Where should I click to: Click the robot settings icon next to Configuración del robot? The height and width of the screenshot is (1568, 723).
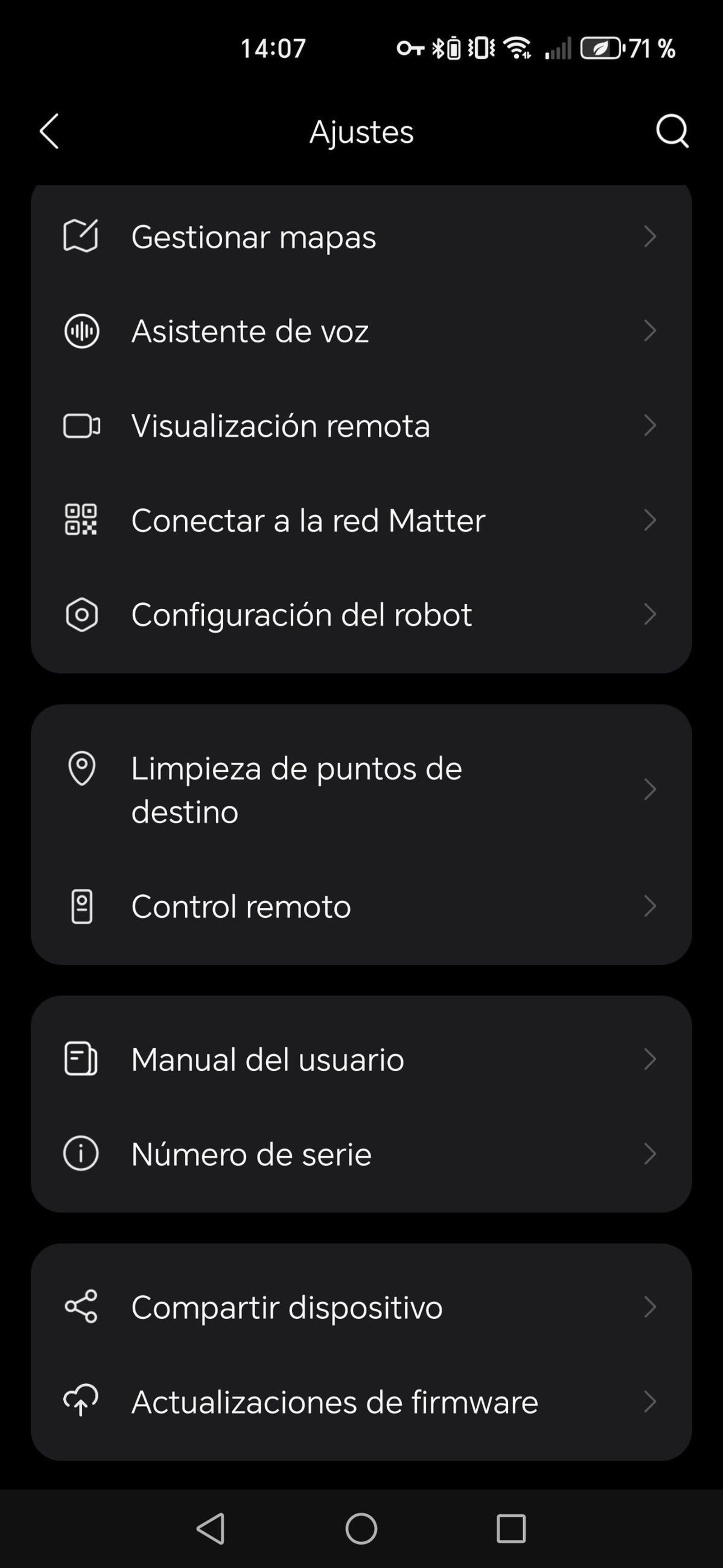(82, 615)
